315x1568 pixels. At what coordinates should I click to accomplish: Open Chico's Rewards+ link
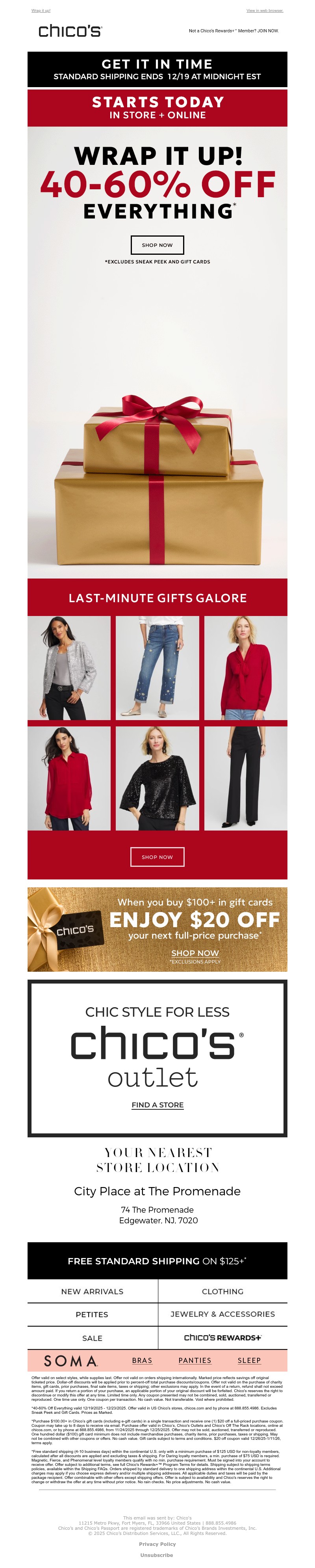222,1338
